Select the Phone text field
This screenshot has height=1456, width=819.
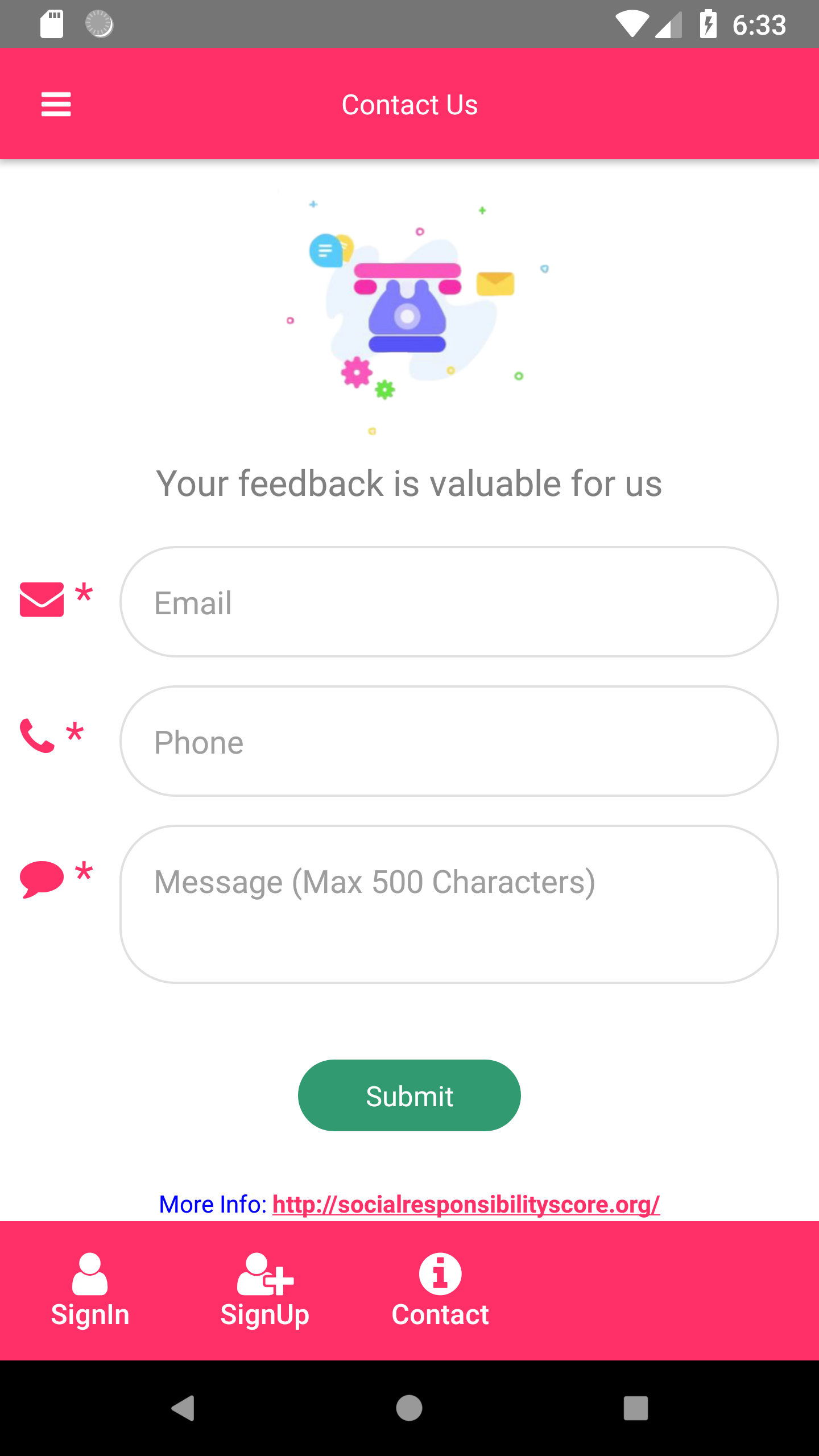point(449,741)
